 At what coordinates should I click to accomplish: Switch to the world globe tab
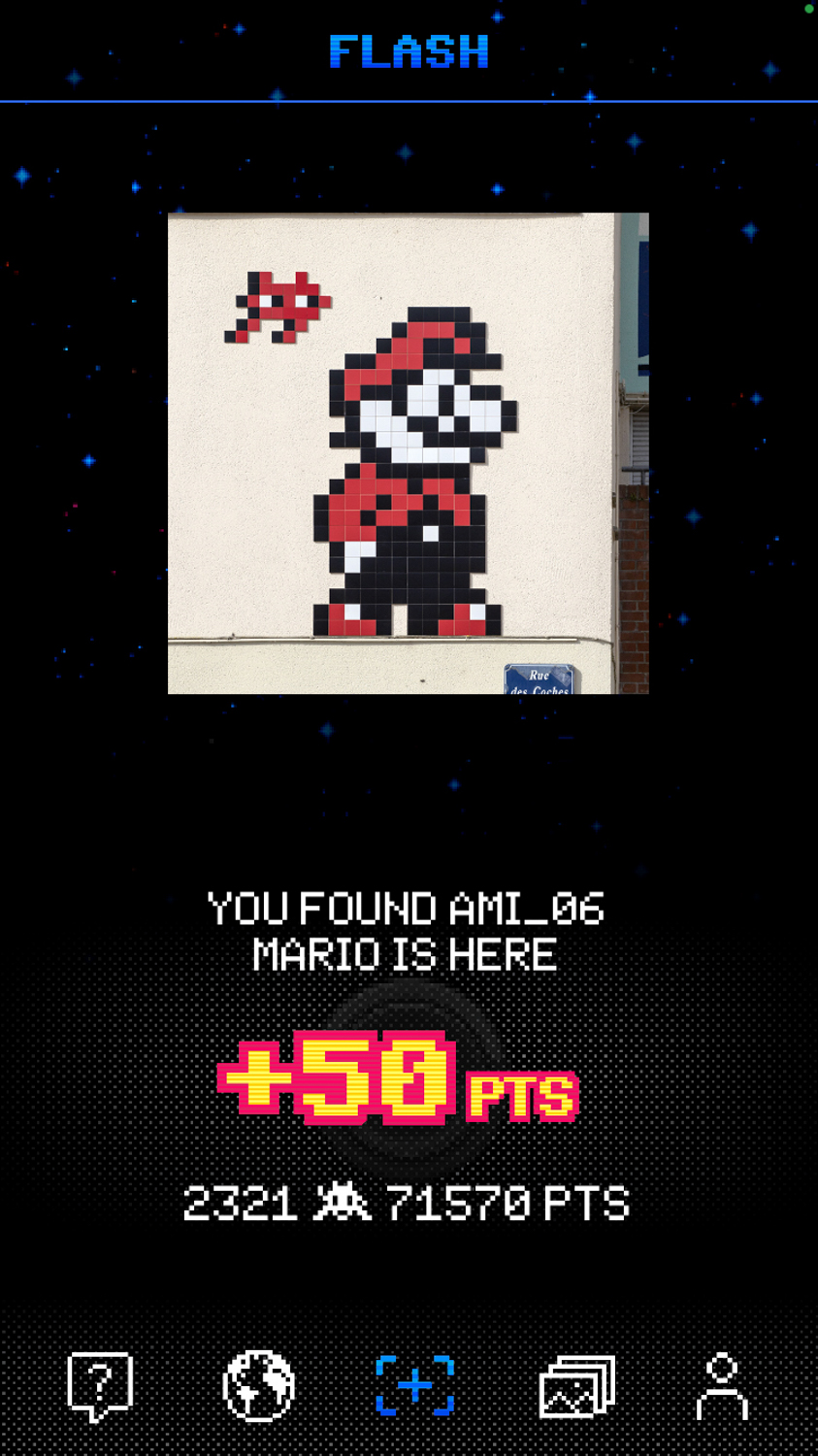(x=258, y=1386)
